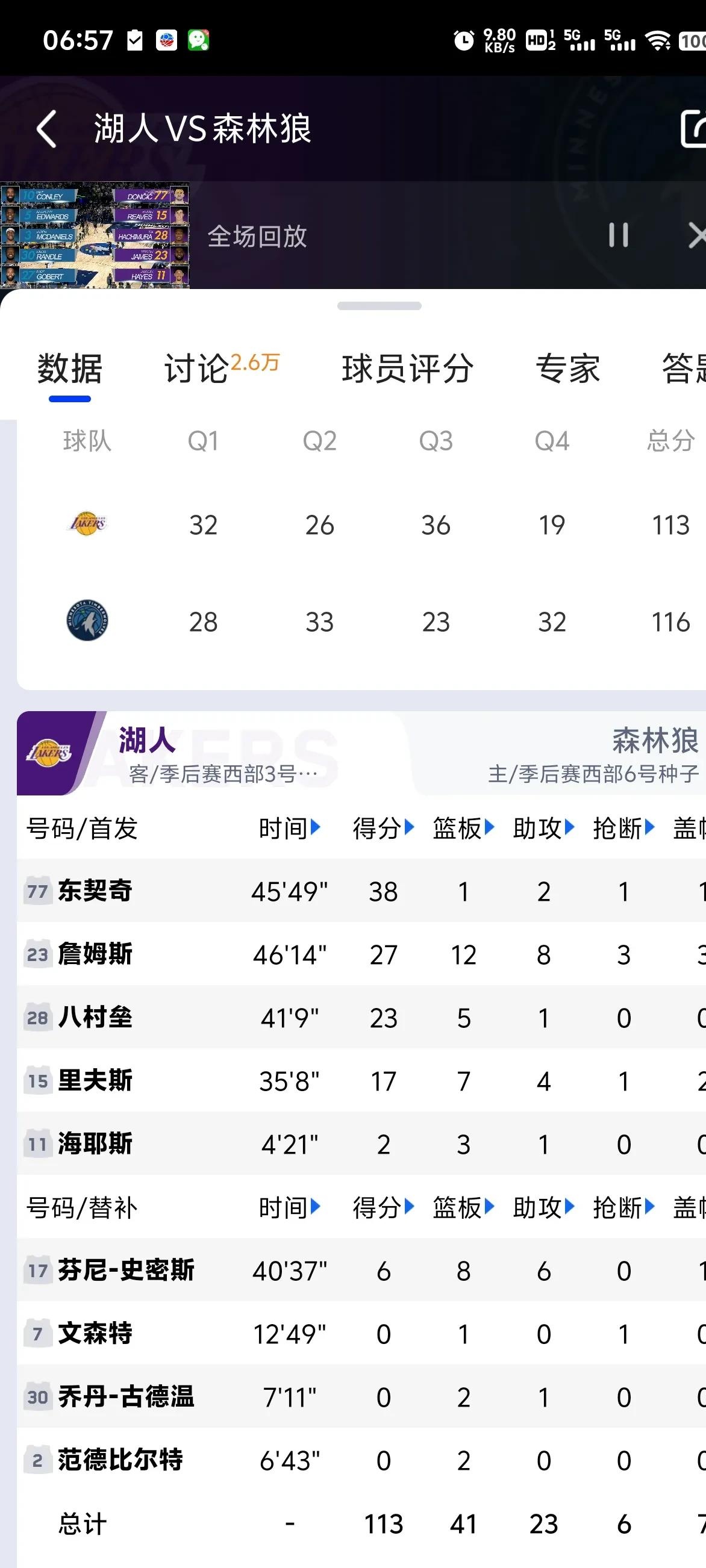Sort starters by 篮板
The width and height of the screenshot is (706, 1568).
(x=464, y=829)
